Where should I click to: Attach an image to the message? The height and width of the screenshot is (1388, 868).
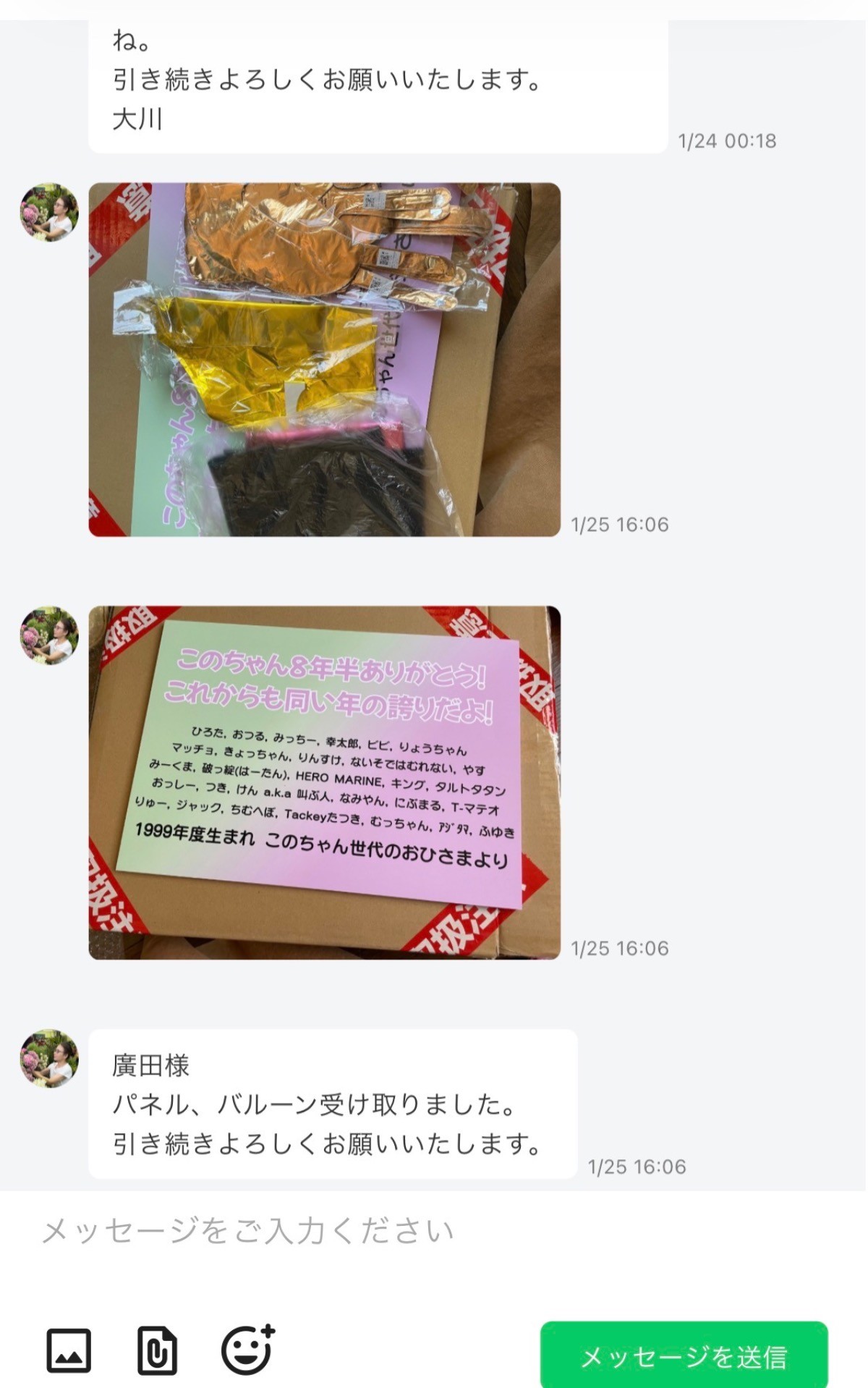point(69,1350)
